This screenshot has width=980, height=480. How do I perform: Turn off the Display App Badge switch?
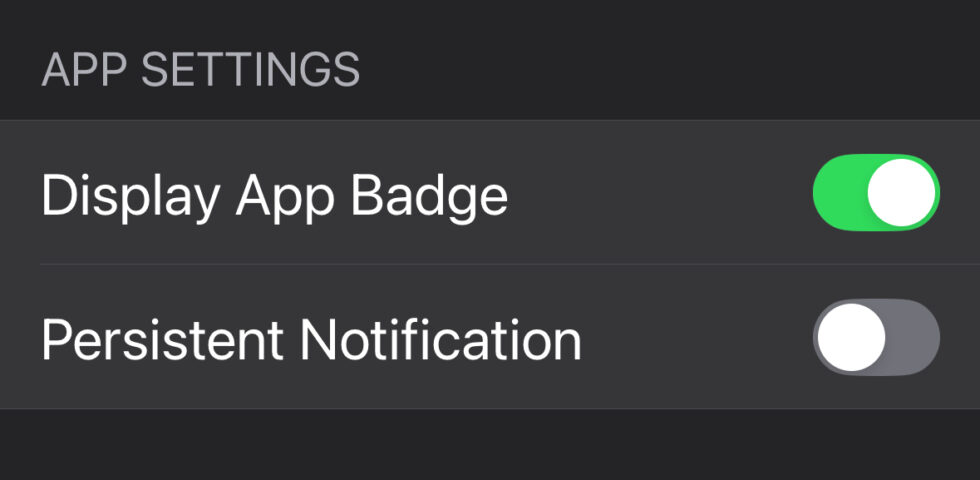[x=876, y=193]
